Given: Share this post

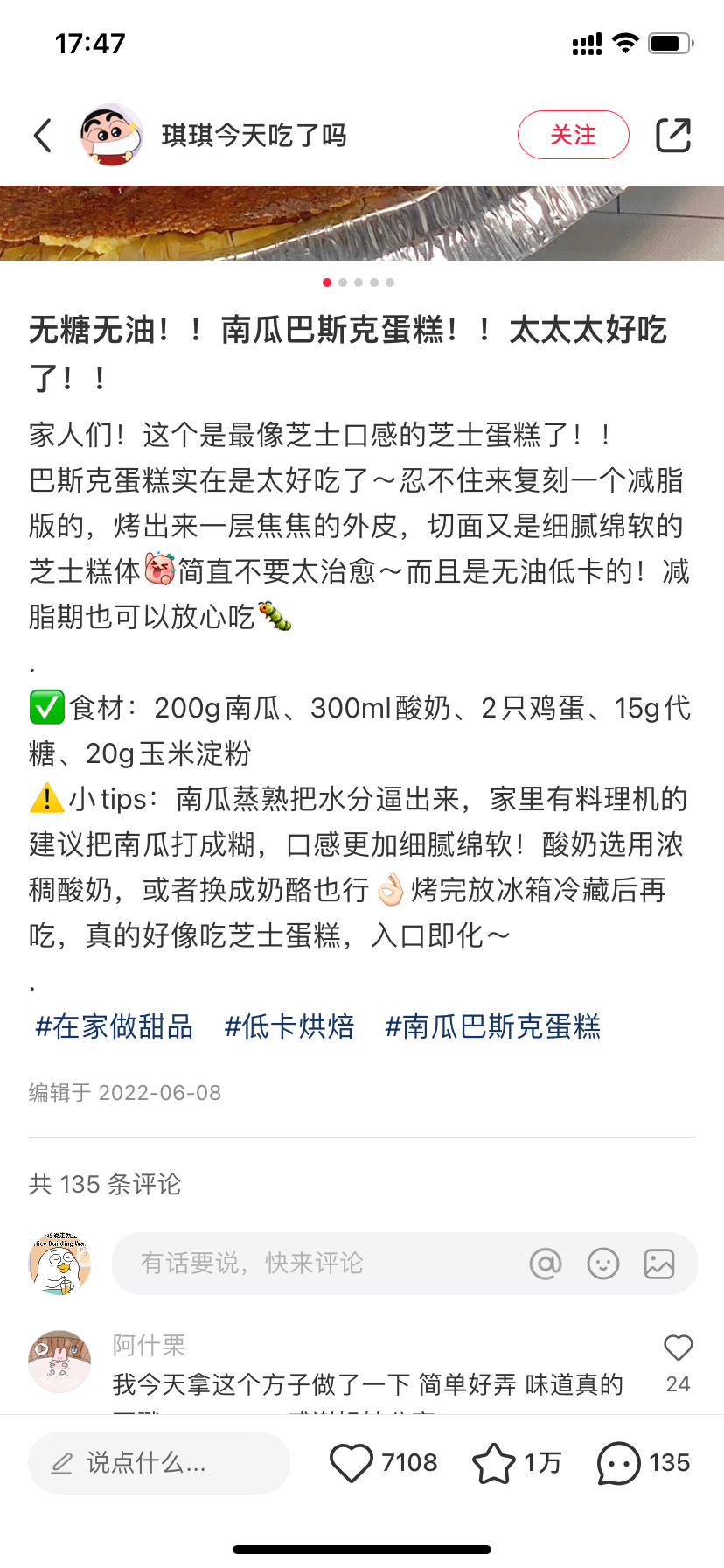Looking at the screenshot, I should point(672,136).
